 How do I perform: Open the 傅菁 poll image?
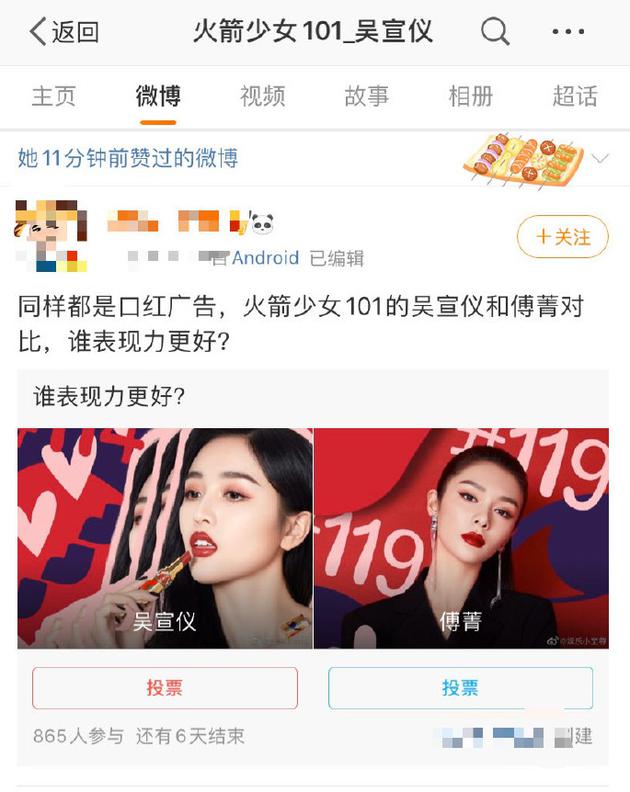pos(461,538)
